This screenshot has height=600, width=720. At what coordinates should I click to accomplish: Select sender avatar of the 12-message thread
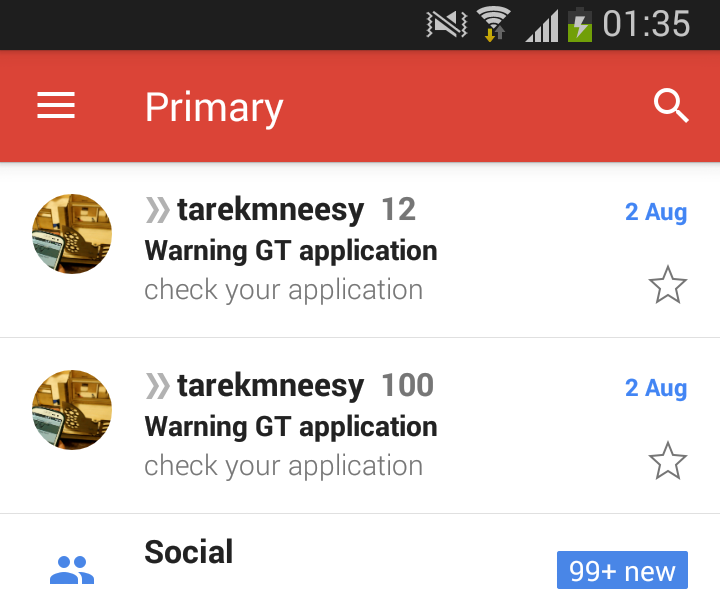click(72, 234)
